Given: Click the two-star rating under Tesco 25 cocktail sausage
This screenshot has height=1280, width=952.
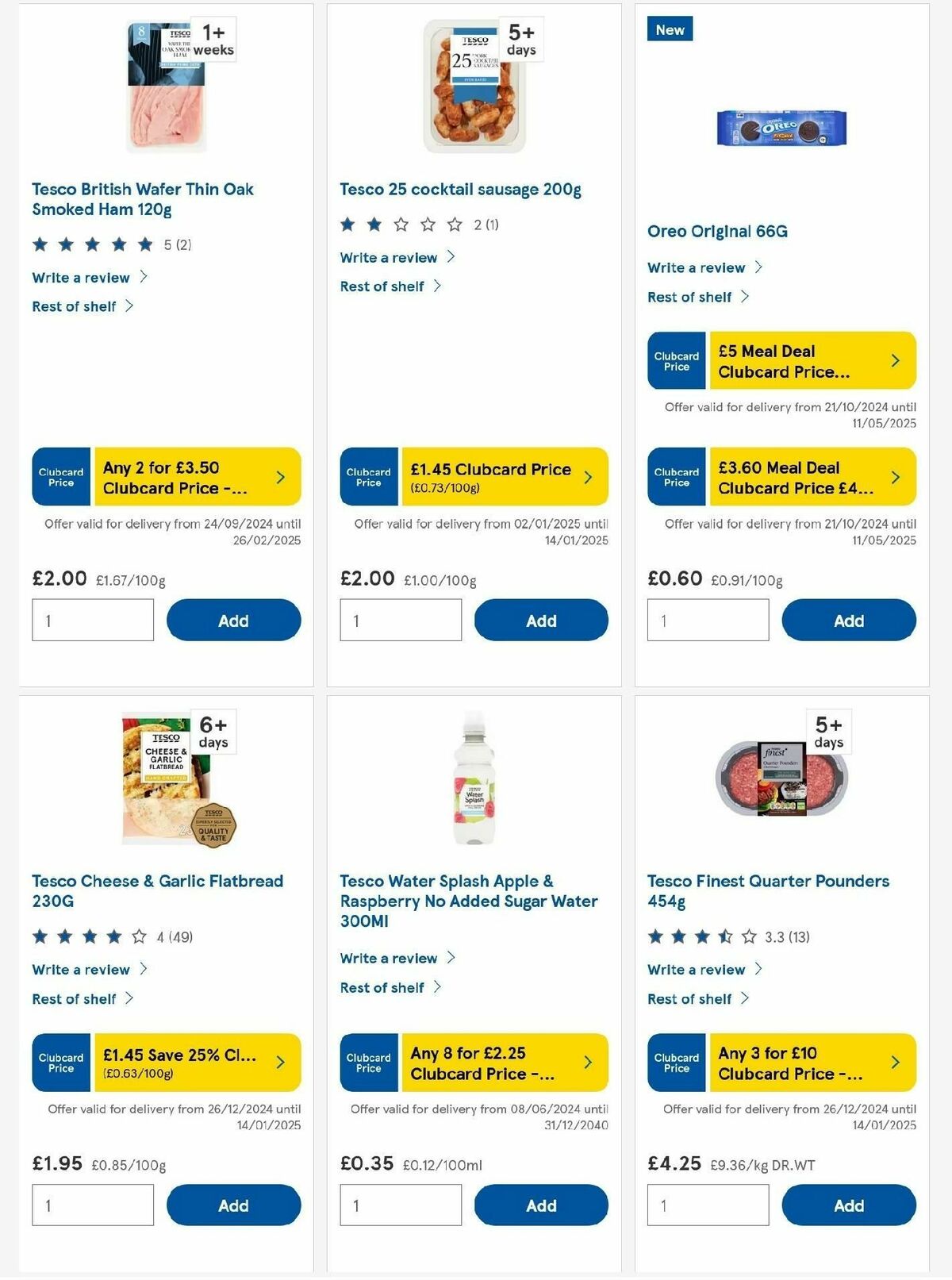Looking at the screenshot, I should point(401,225).
